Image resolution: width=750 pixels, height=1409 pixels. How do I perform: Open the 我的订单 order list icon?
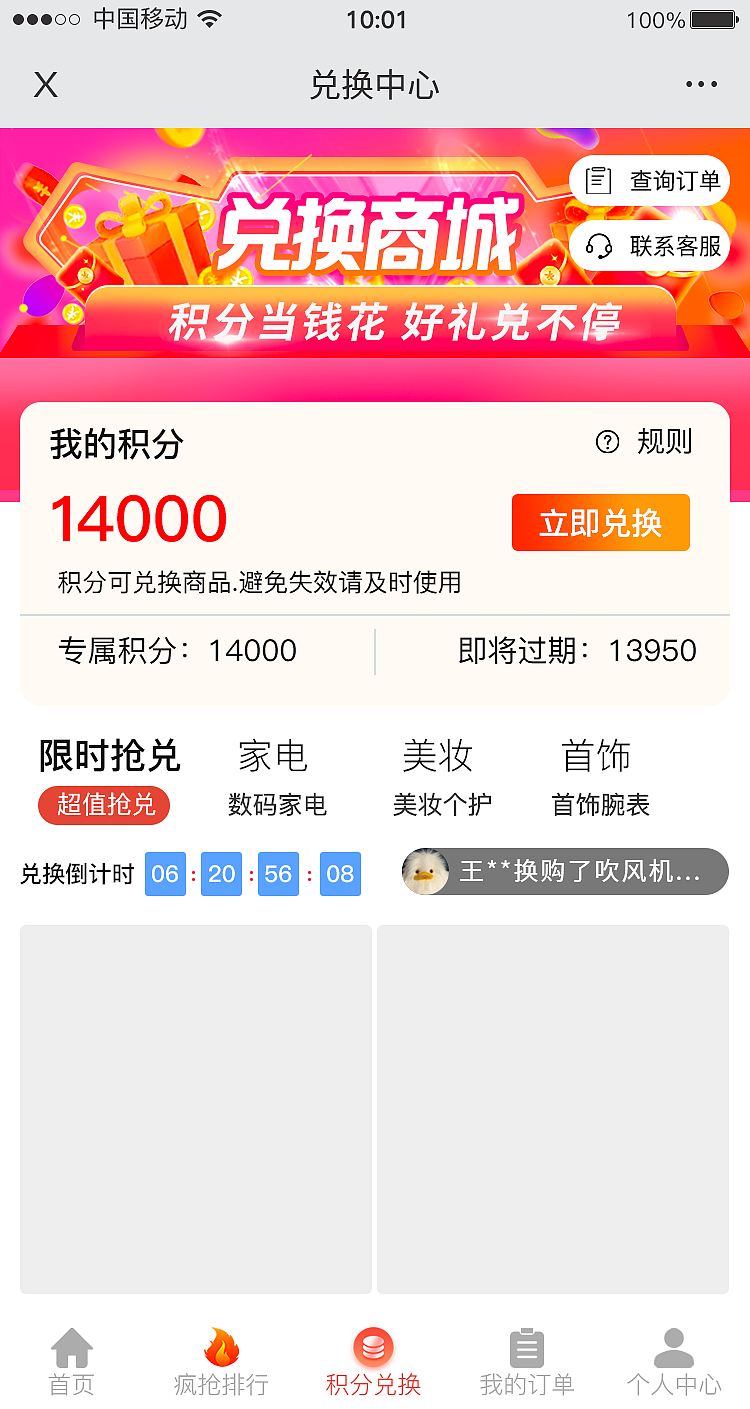click(x=527, y=1358)
